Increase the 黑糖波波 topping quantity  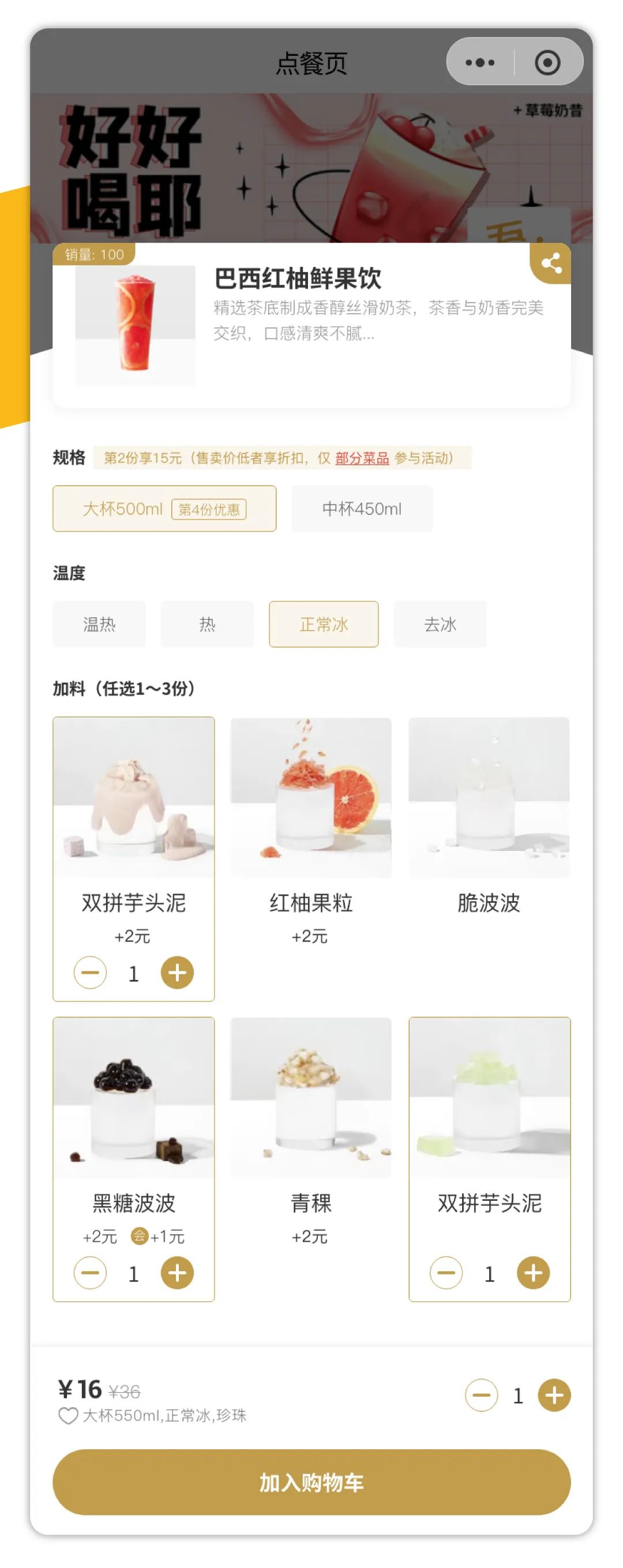177,1273
